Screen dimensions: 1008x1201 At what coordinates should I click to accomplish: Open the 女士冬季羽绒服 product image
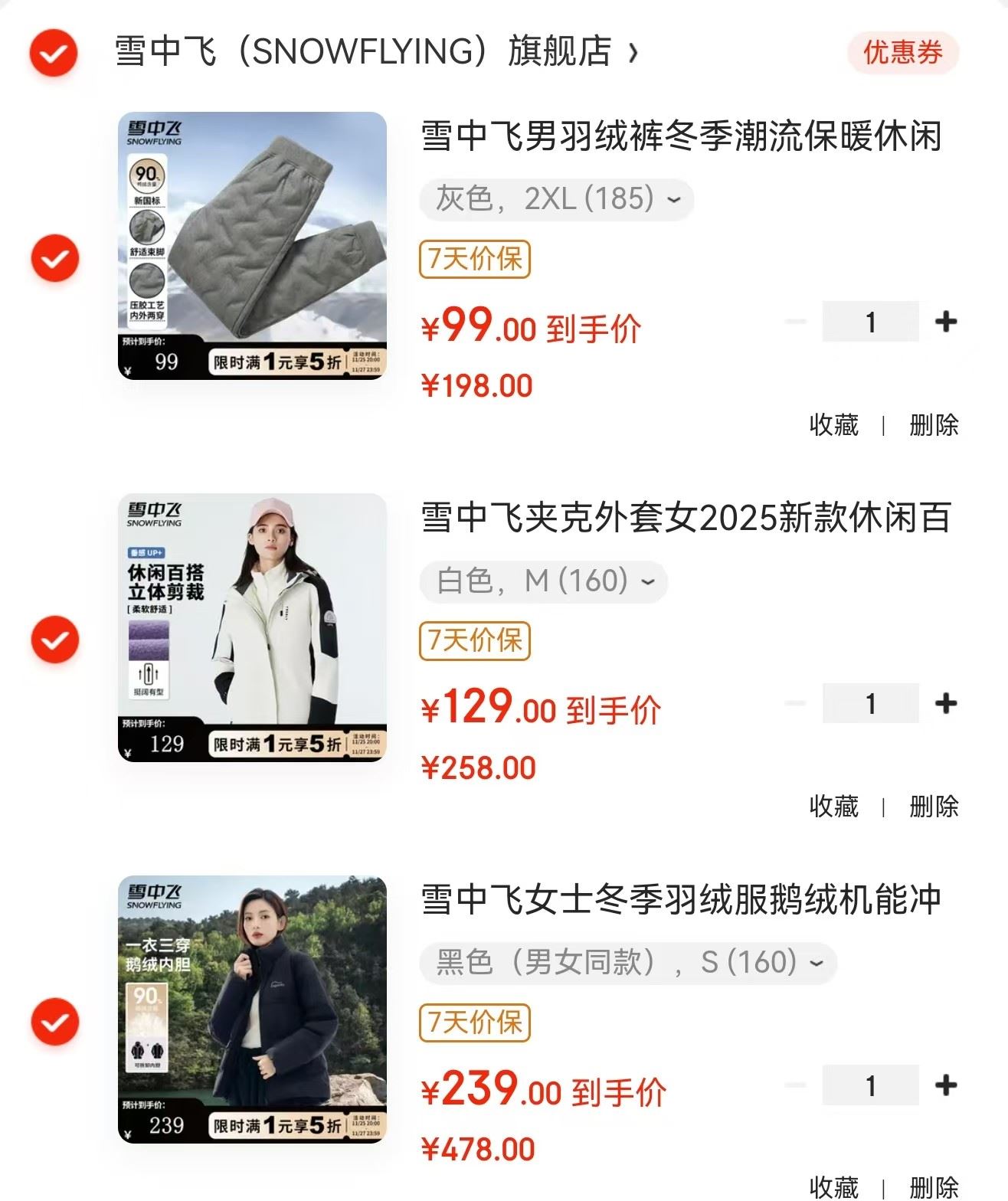252,1010
